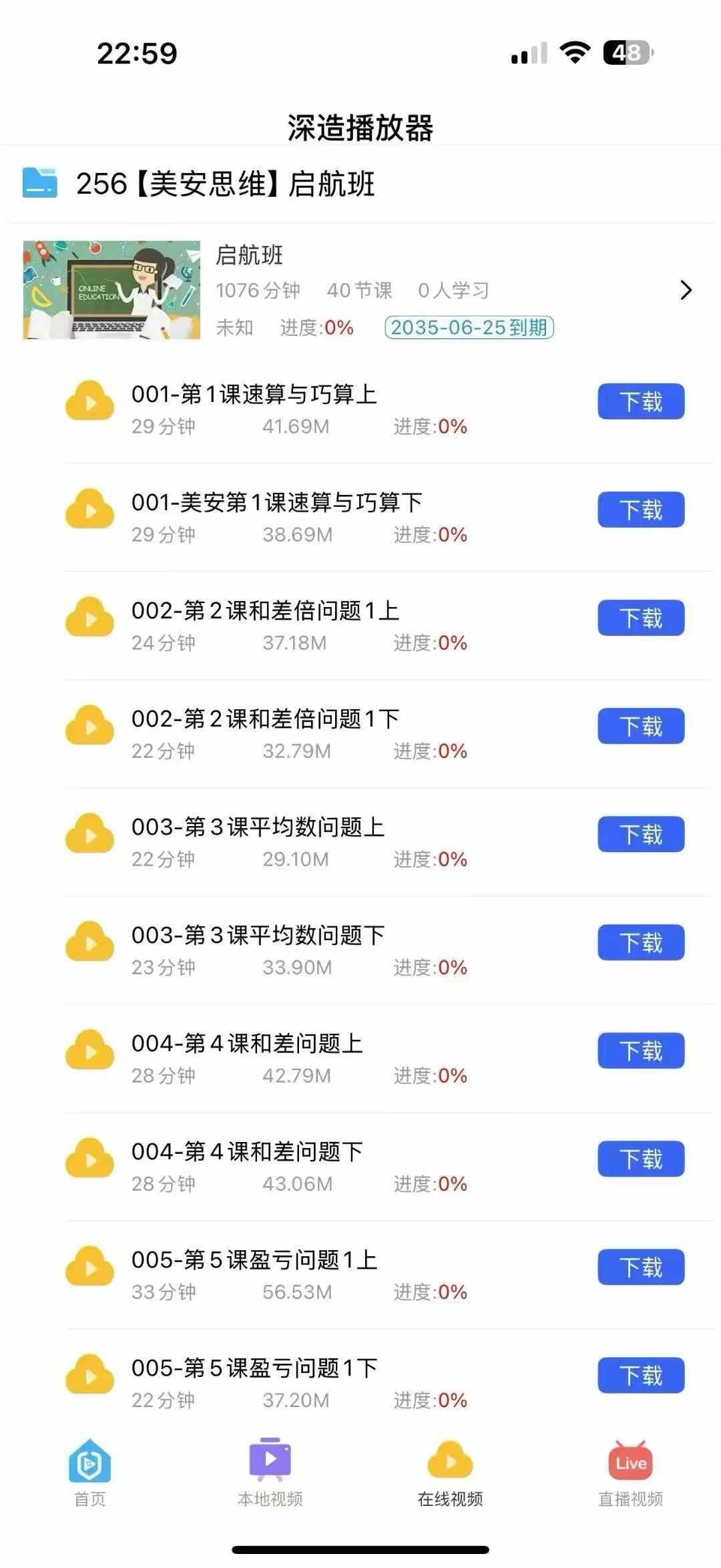721x1568 pixels.
Task: Tap 下载 for 002-第2课和差倍问题1上
Action: coord(641,618)
